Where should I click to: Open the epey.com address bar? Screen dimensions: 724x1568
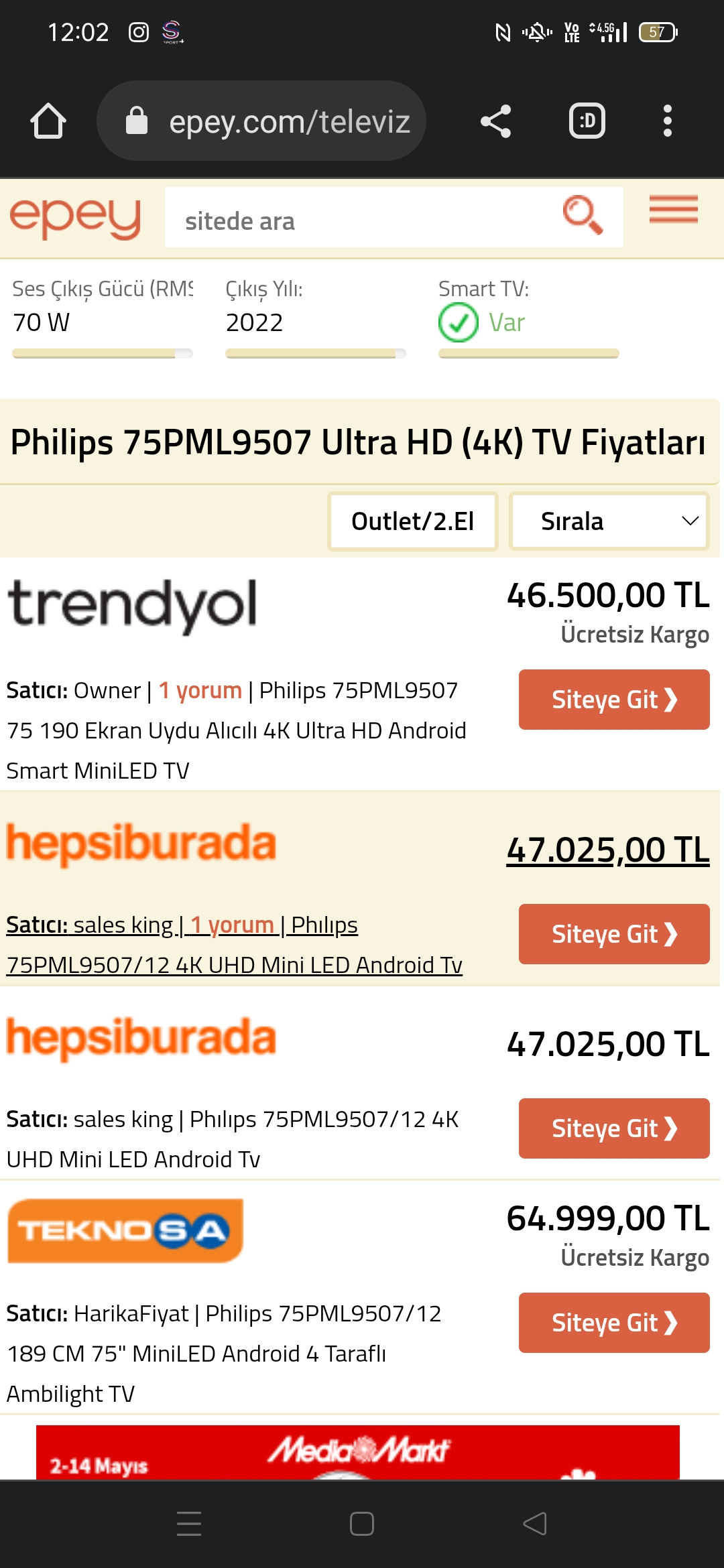coord(261,121)
